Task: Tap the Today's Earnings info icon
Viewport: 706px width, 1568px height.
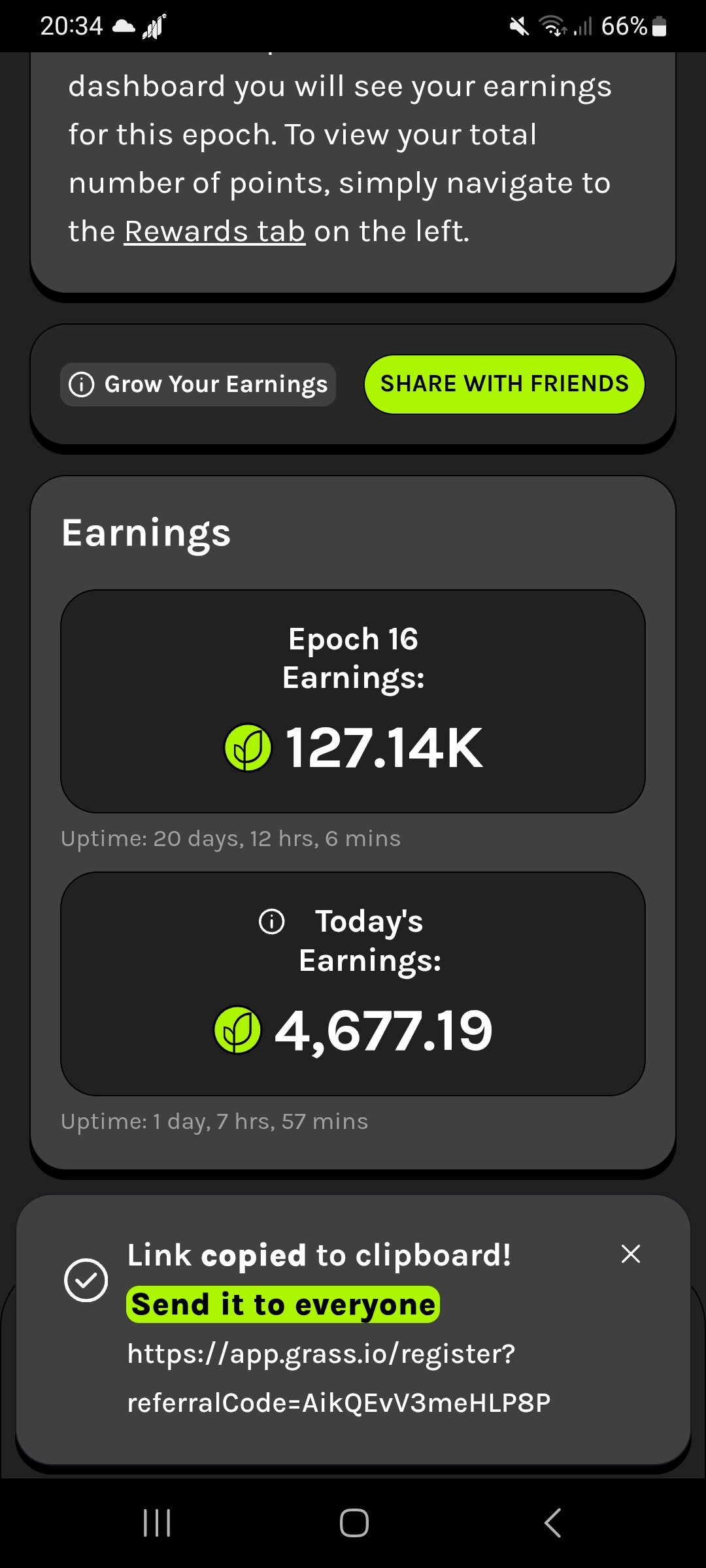Action: (x=272, y=922)
